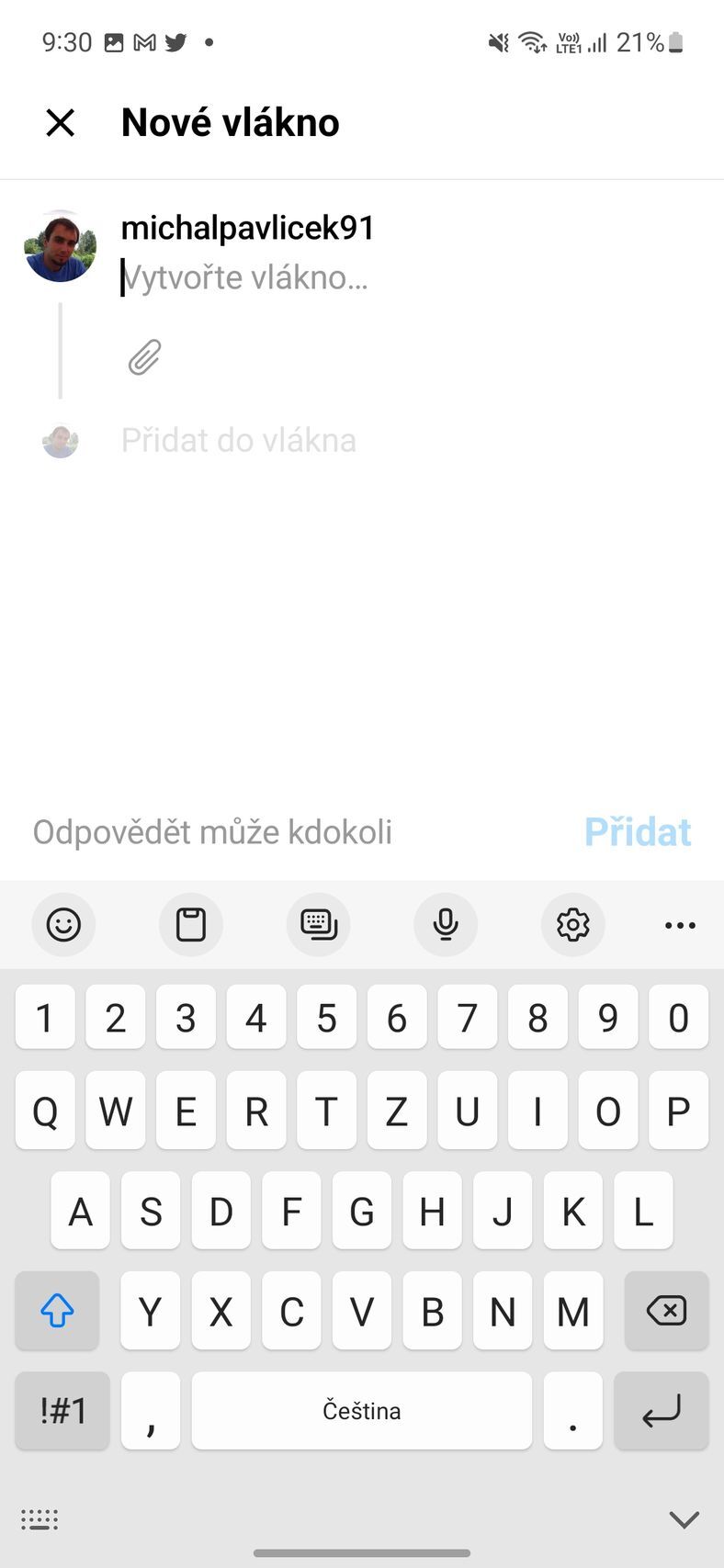724x1568 pixels.
Task: Attach a file with the paperclip icon
Action: (144, 357)
